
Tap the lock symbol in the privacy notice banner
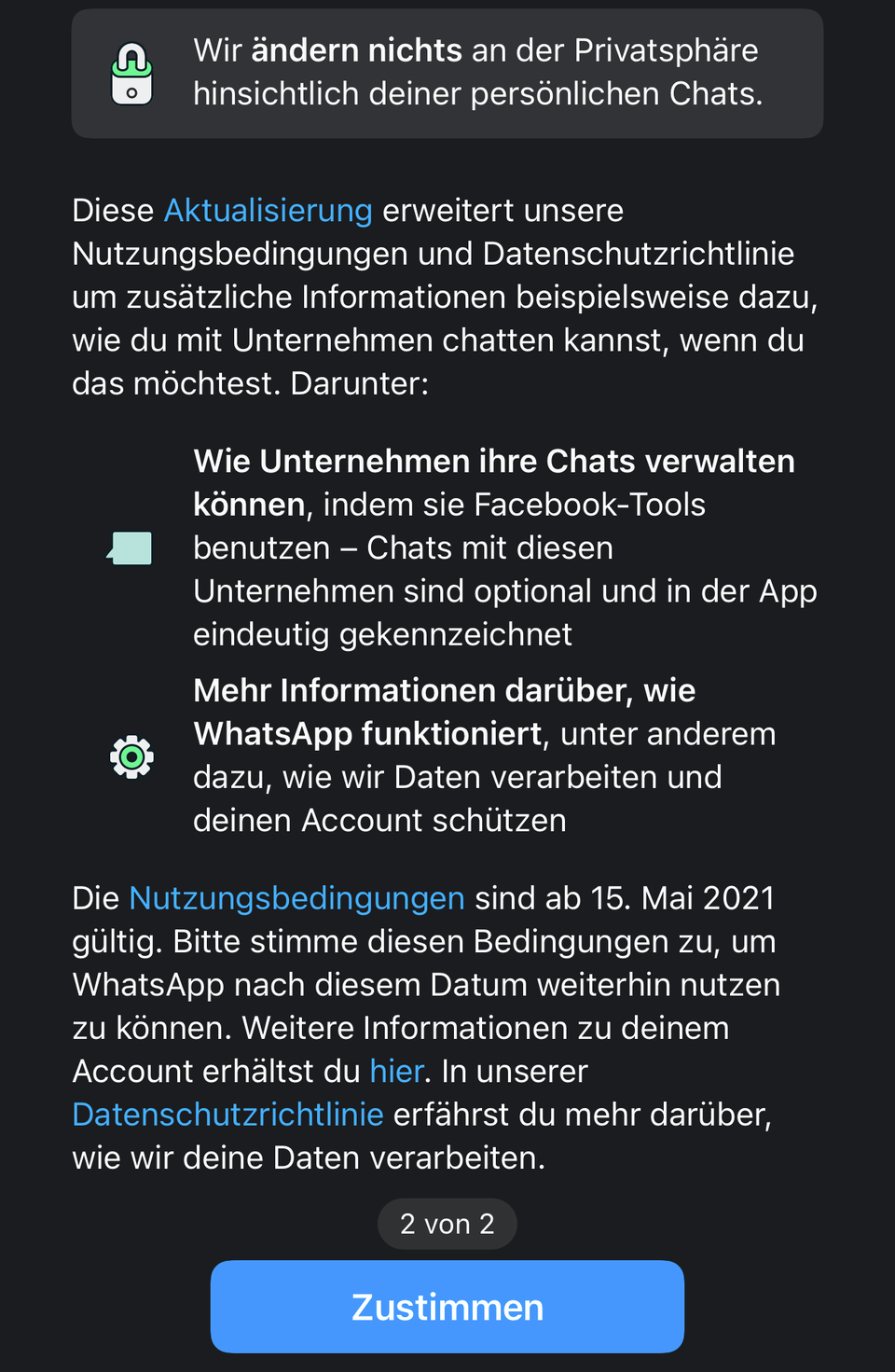(131, 74)
